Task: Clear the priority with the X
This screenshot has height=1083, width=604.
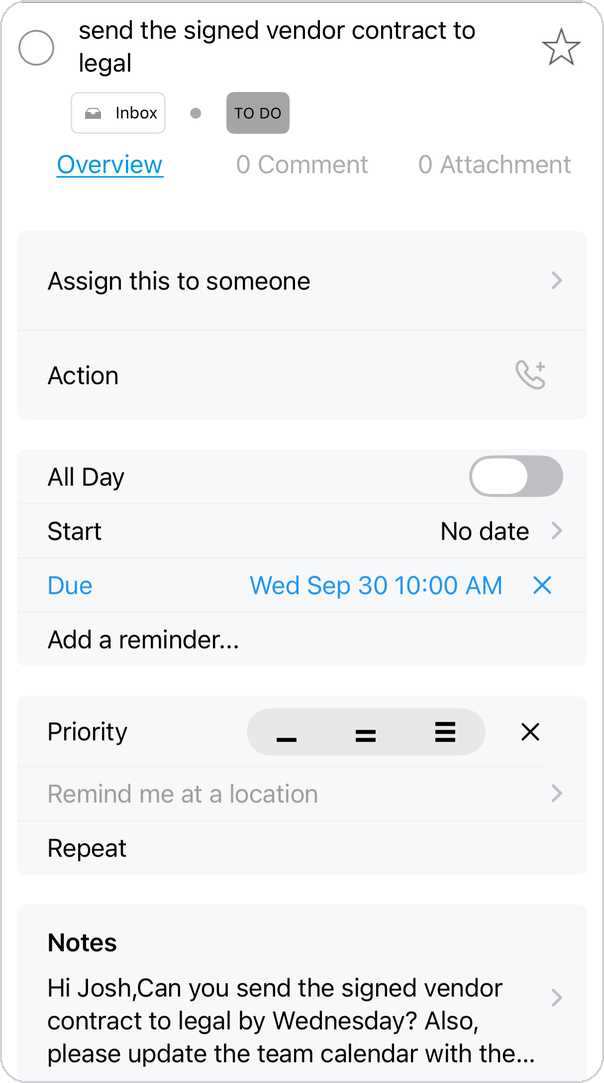Action: [530, 732]
